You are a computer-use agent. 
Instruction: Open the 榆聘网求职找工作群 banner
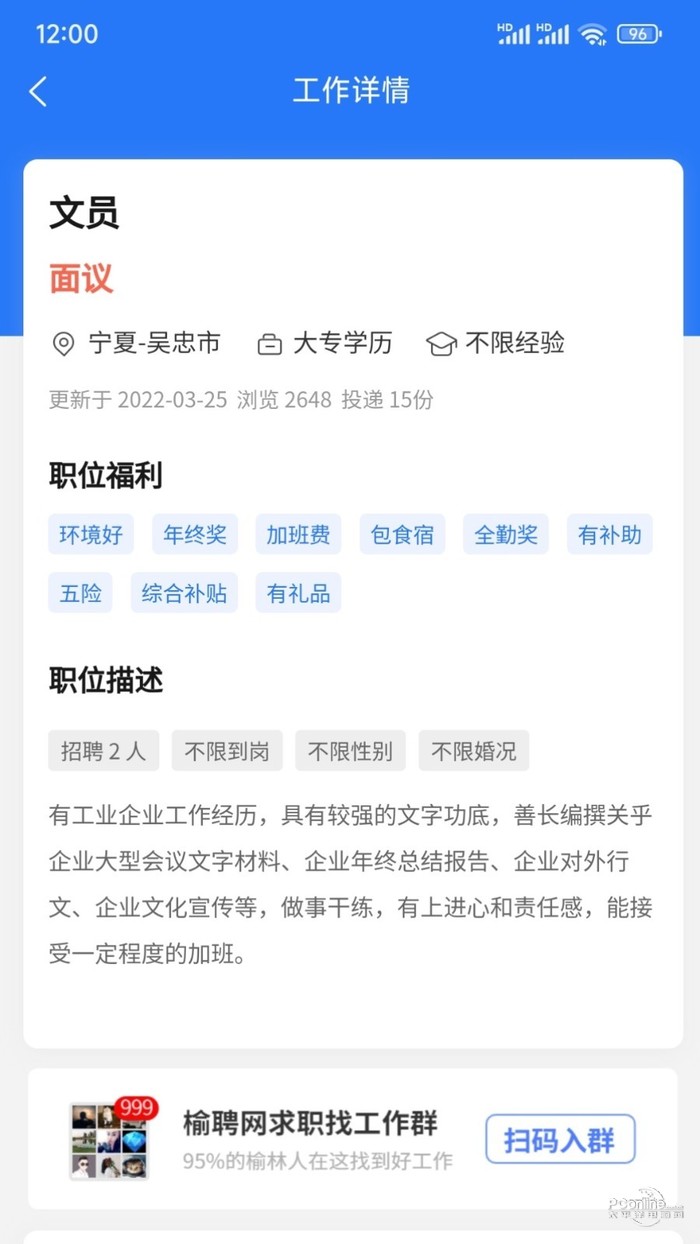(310, 1138)
